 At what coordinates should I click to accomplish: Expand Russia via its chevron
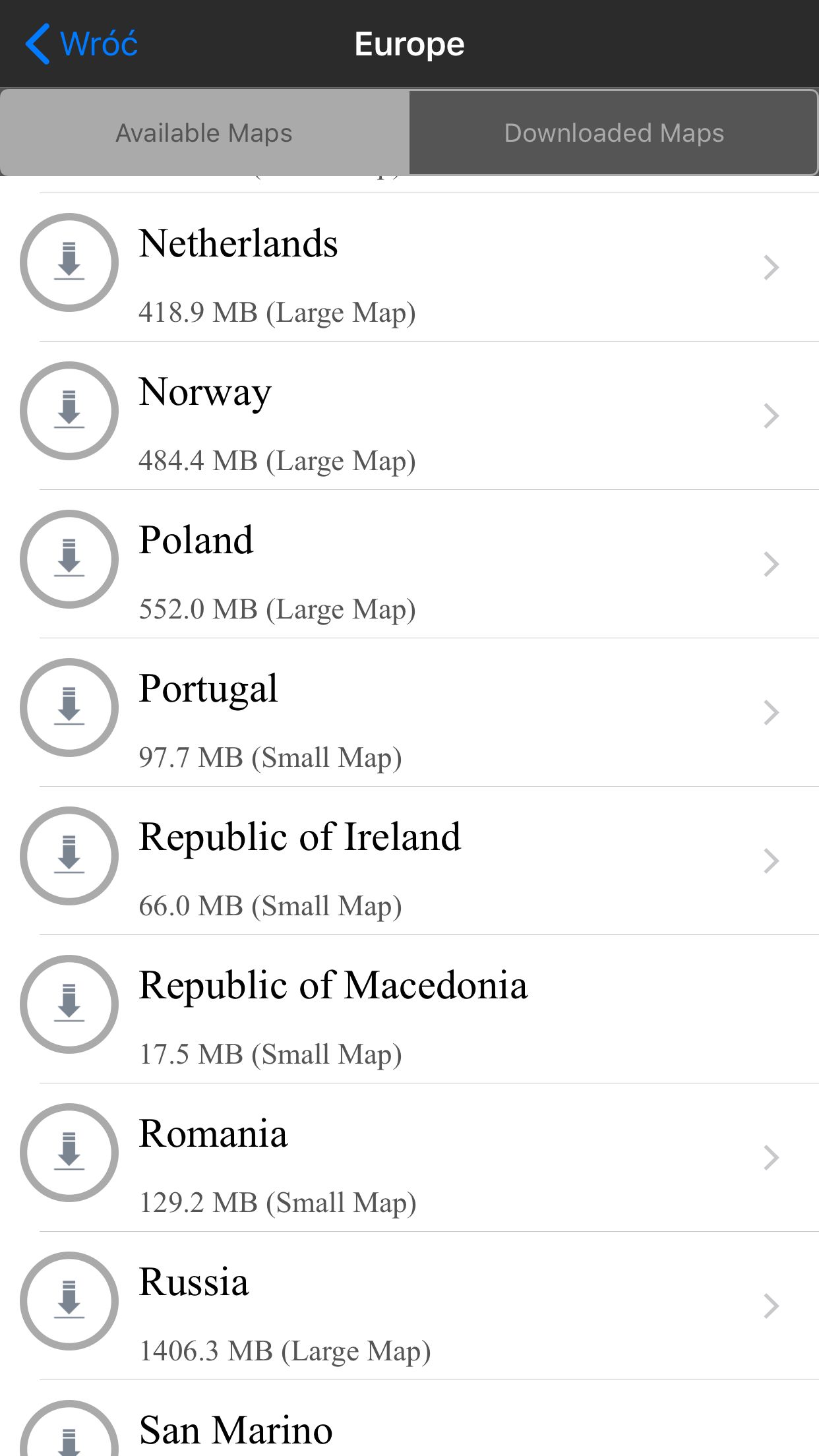tap(772, 1306)
